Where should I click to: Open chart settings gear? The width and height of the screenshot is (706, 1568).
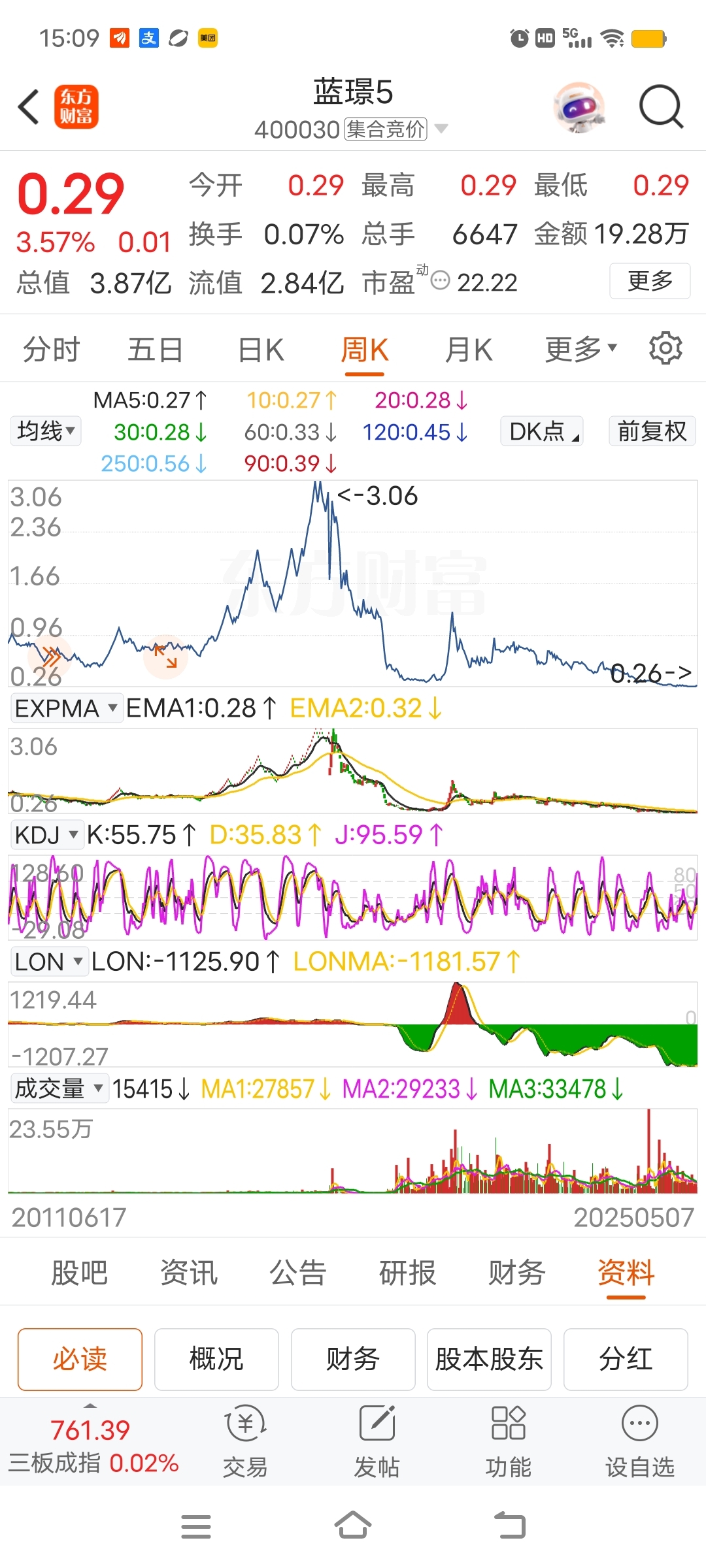pos(665,348)
